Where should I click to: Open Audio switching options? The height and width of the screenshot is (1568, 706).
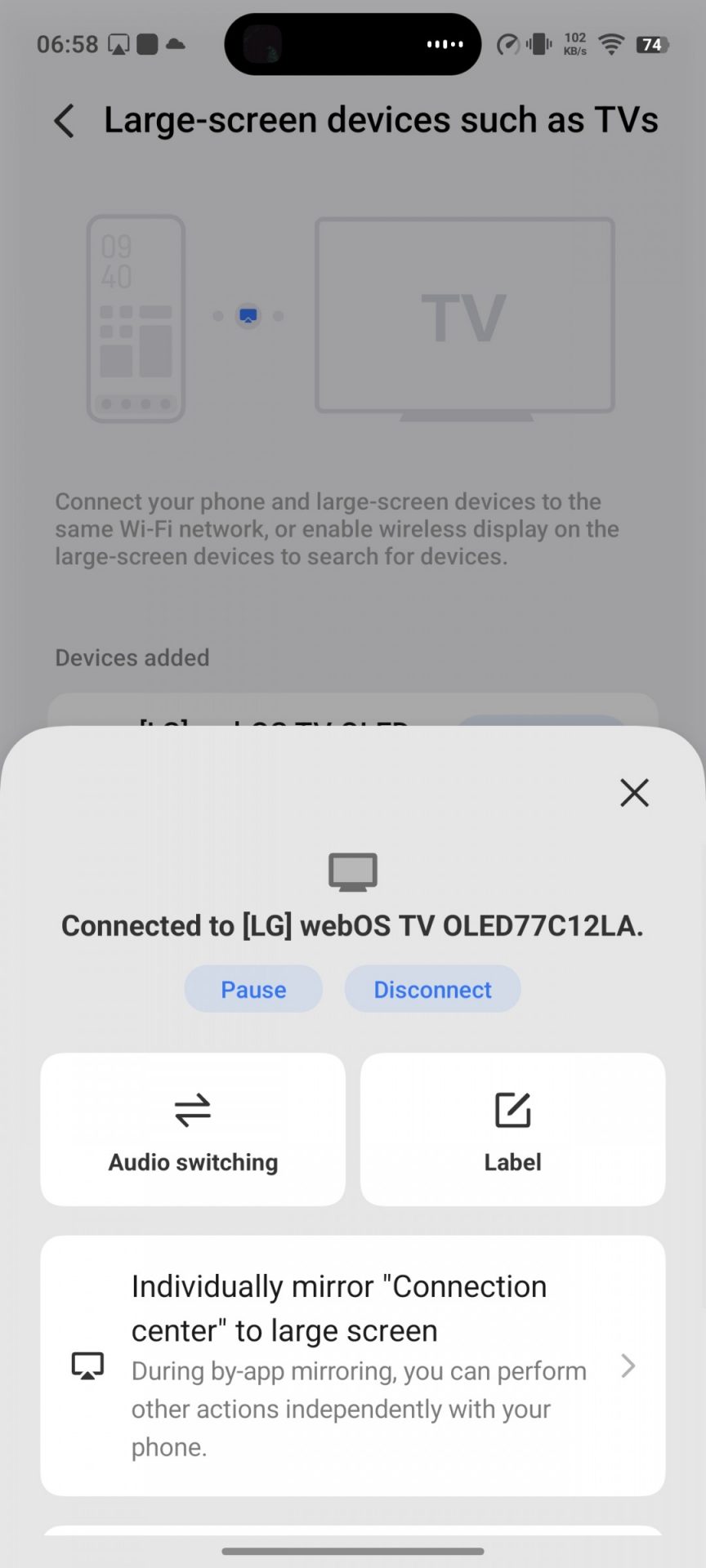[193, 1129]
